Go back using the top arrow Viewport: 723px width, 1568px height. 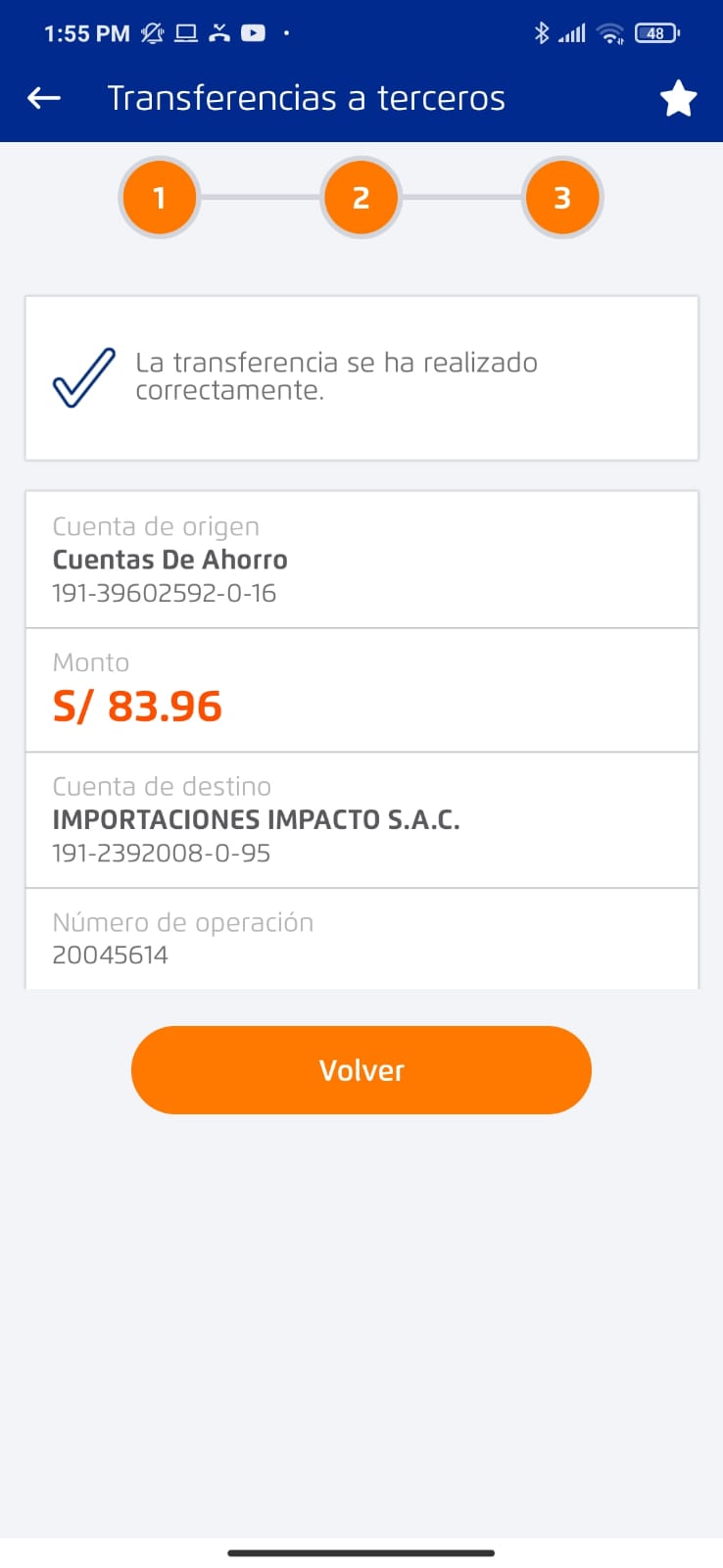[44, 98]
